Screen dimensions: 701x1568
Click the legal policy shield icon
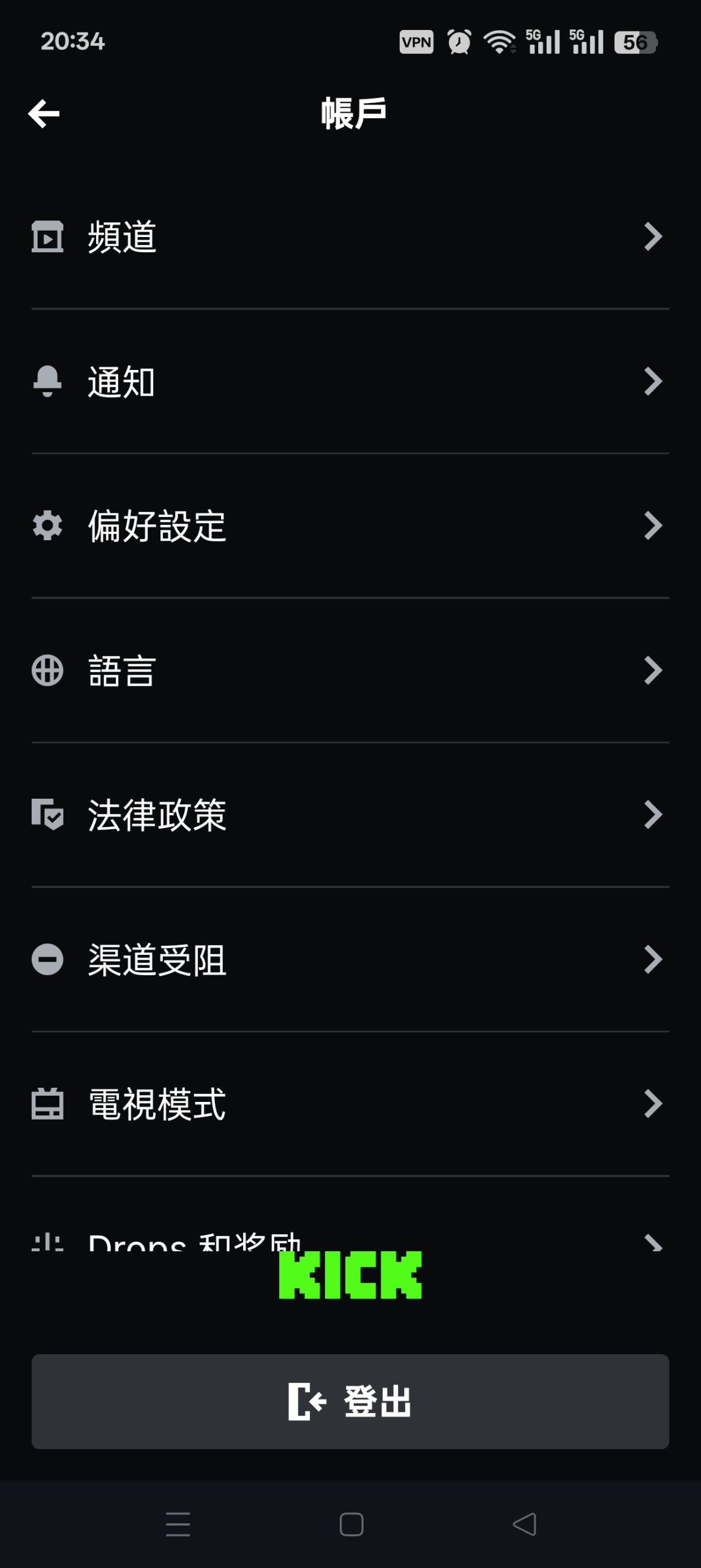coord(48,815)
